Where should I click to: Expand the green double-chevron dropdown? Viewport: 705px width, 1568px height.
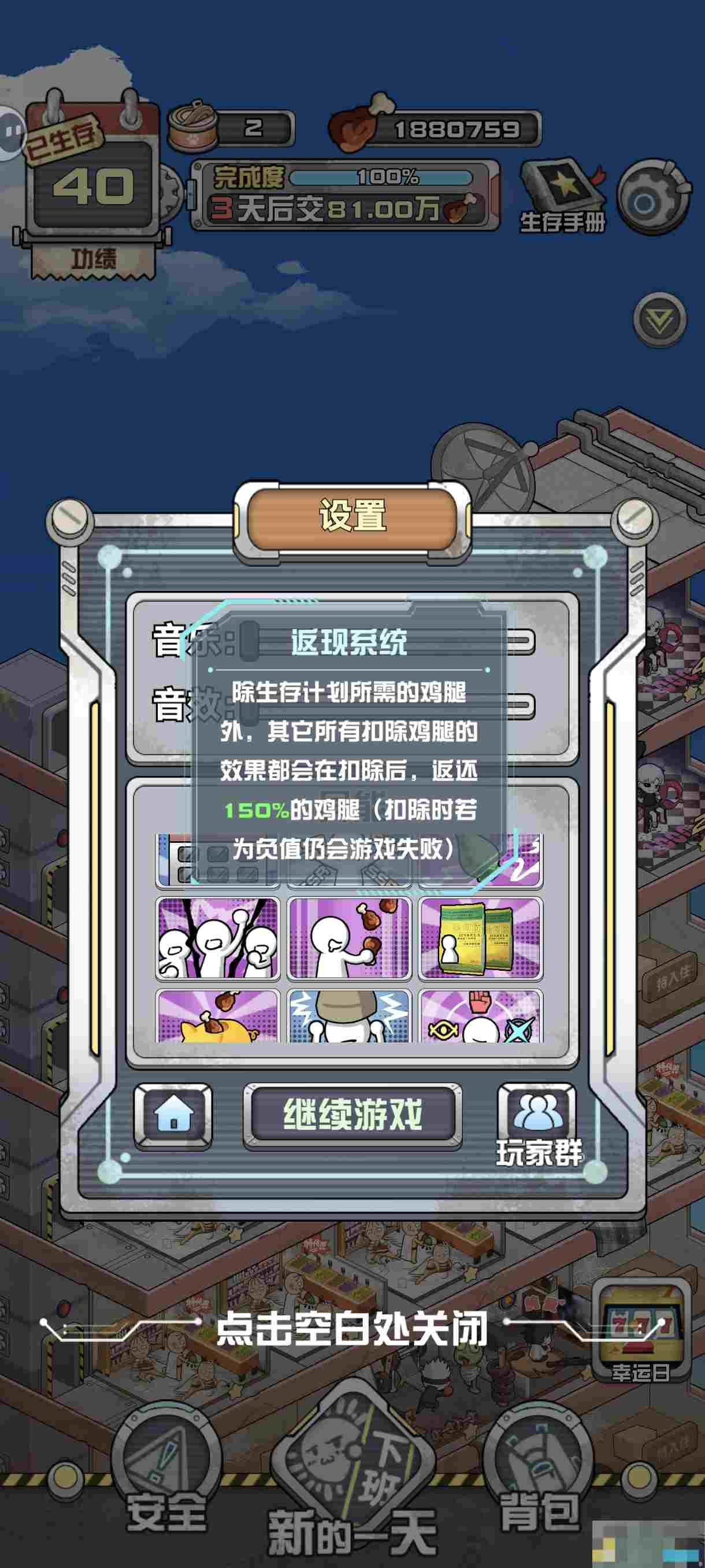659,319
